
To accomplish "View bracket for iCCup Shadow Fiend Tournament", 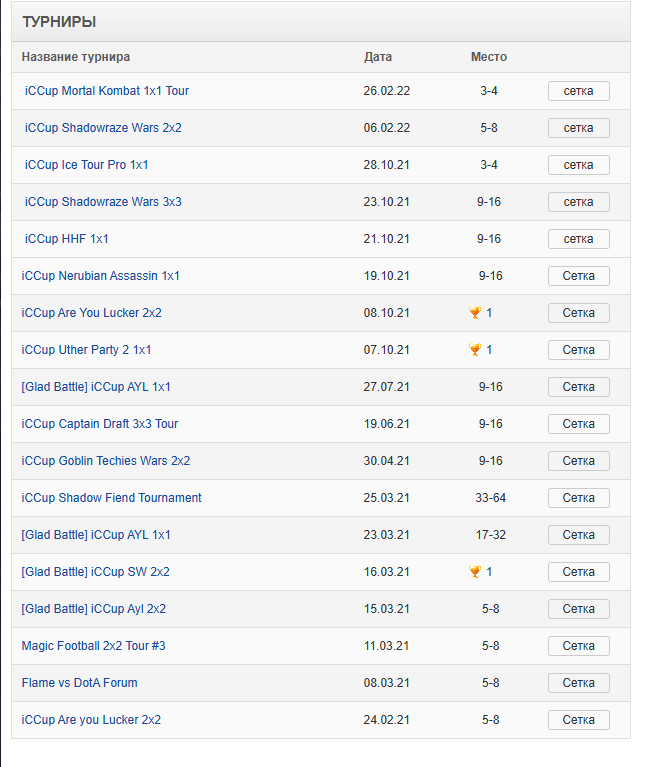I will click(x=578, y=498).
